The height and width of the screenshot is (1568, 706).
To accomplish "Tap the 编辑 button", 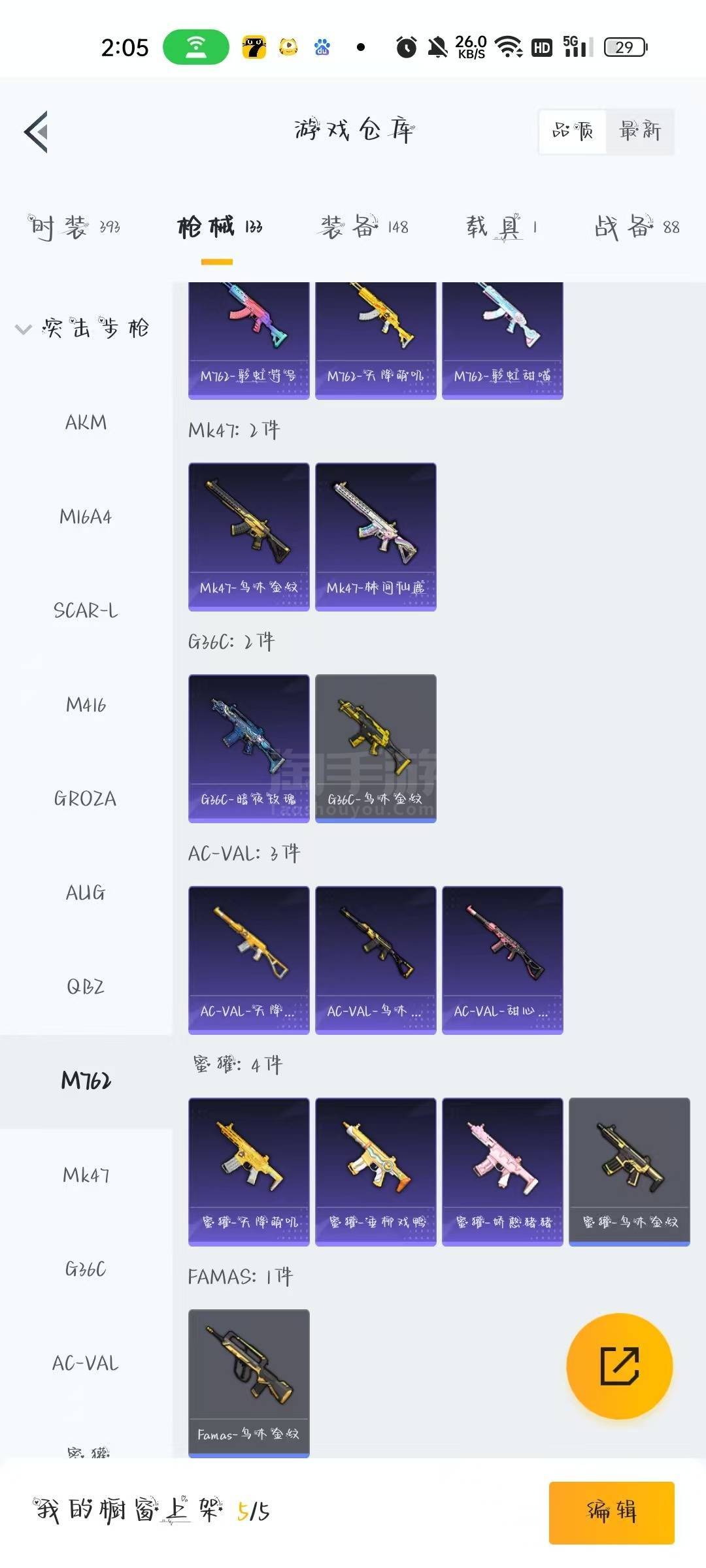I will (x=611, y=1512).
